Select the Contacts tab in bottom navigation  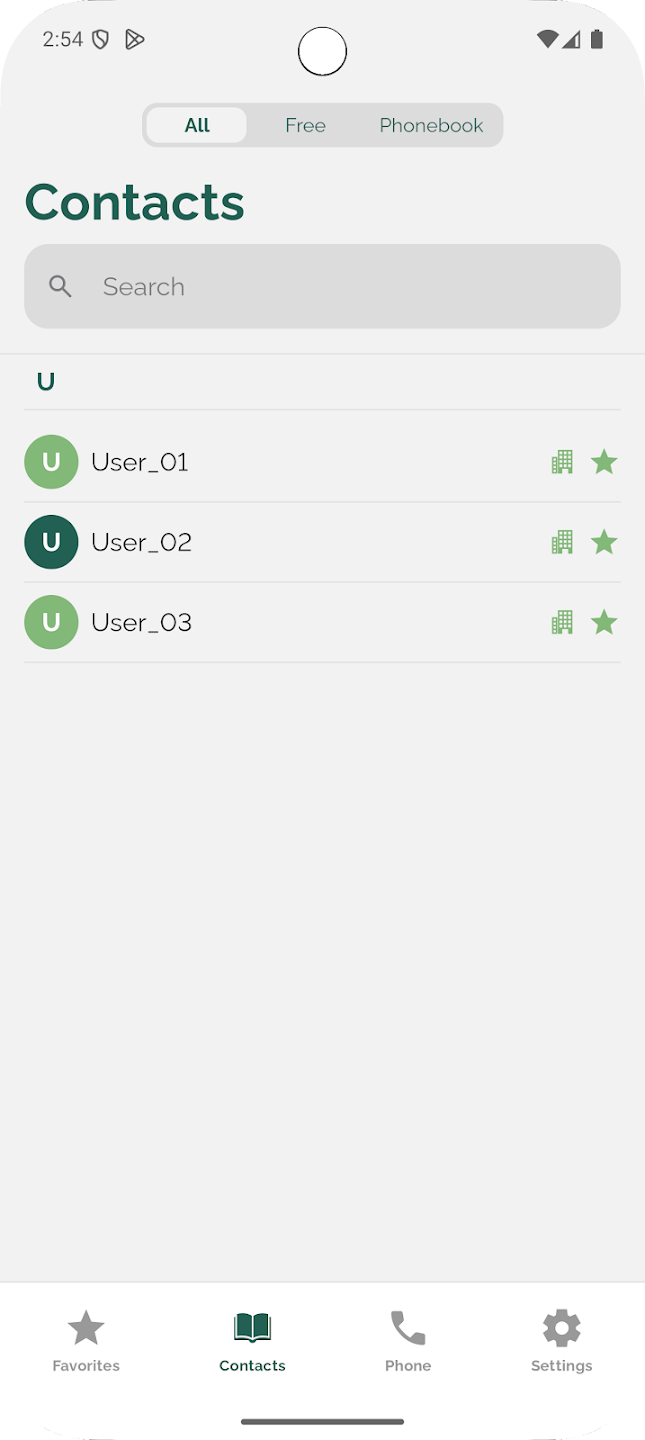coord(252,1342)
